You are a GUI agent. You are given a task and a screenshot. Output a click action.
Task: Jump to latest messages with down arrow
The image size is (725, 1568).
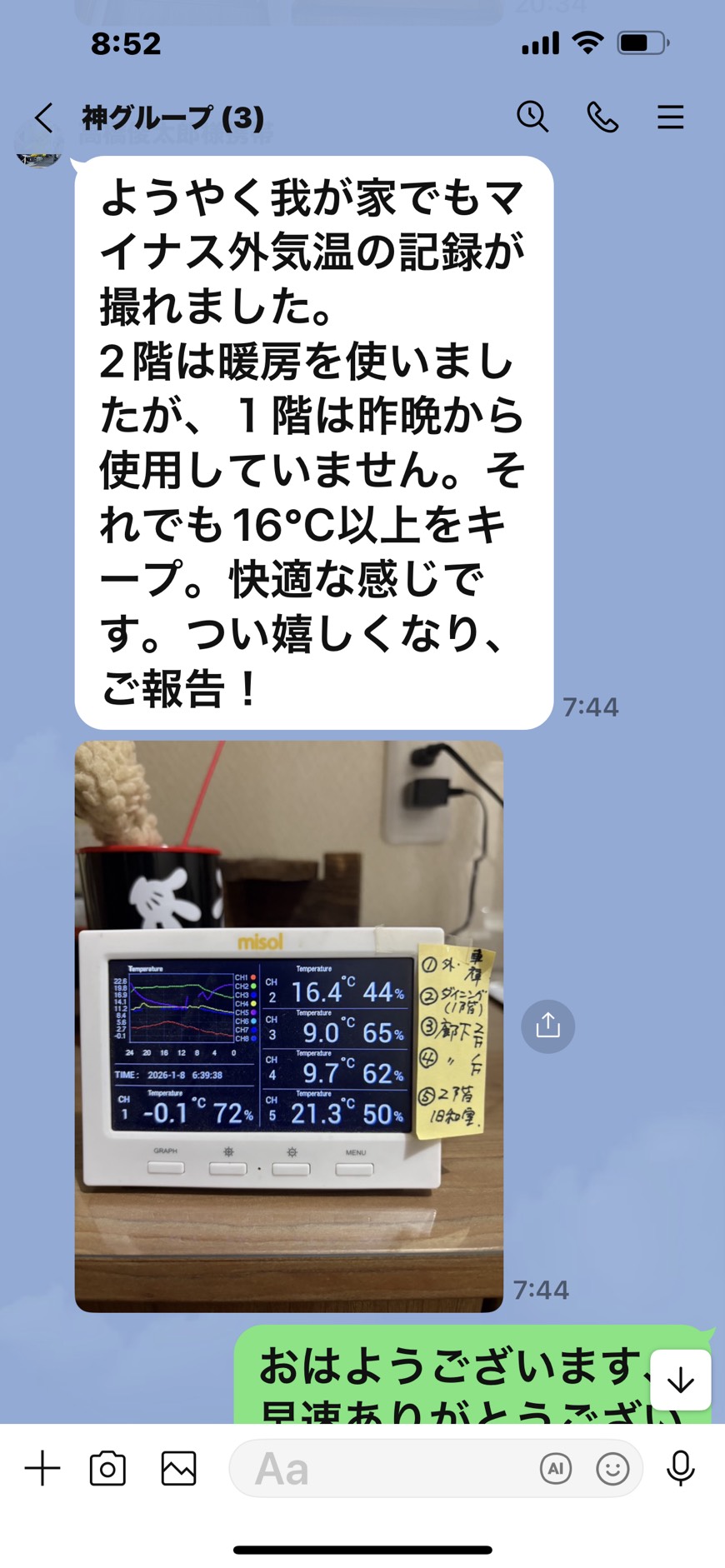pyautogui.click(x=680, y=1381)
